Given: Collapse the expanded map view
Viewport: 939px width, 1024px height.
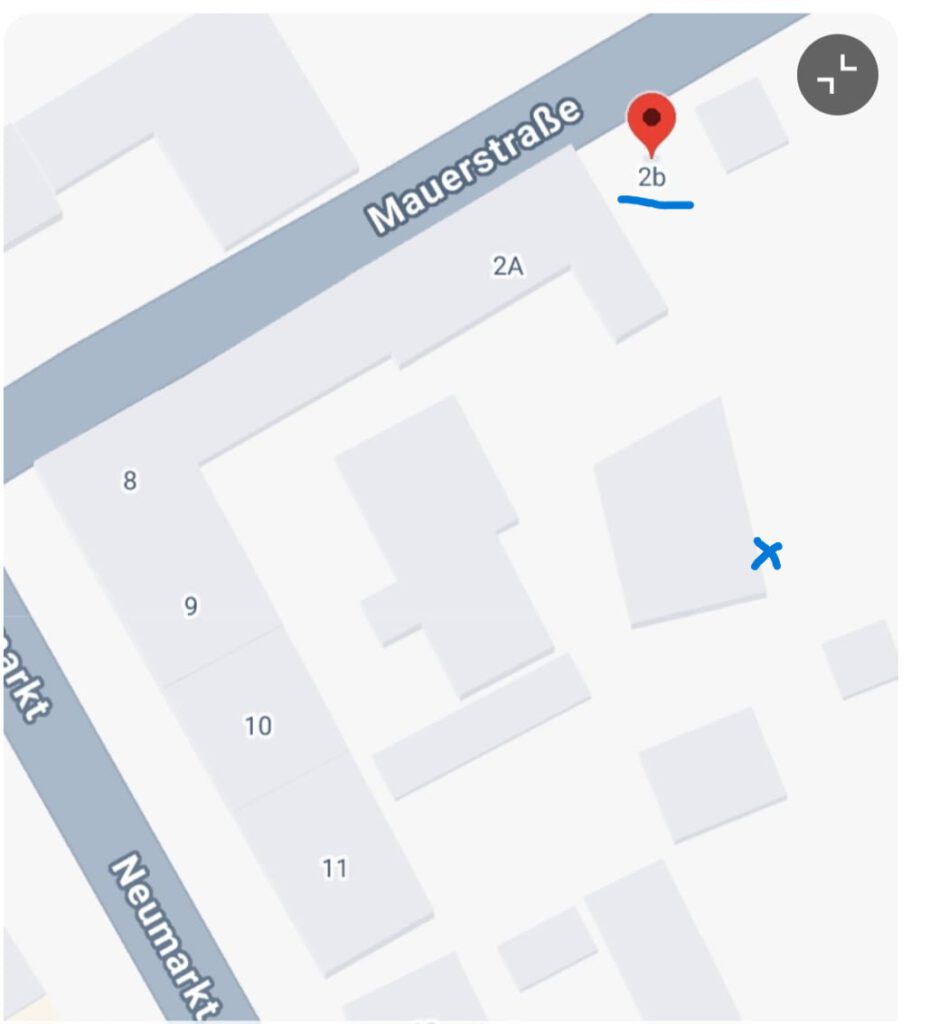Looking at the screenshot, I should (x=837, y=74).
